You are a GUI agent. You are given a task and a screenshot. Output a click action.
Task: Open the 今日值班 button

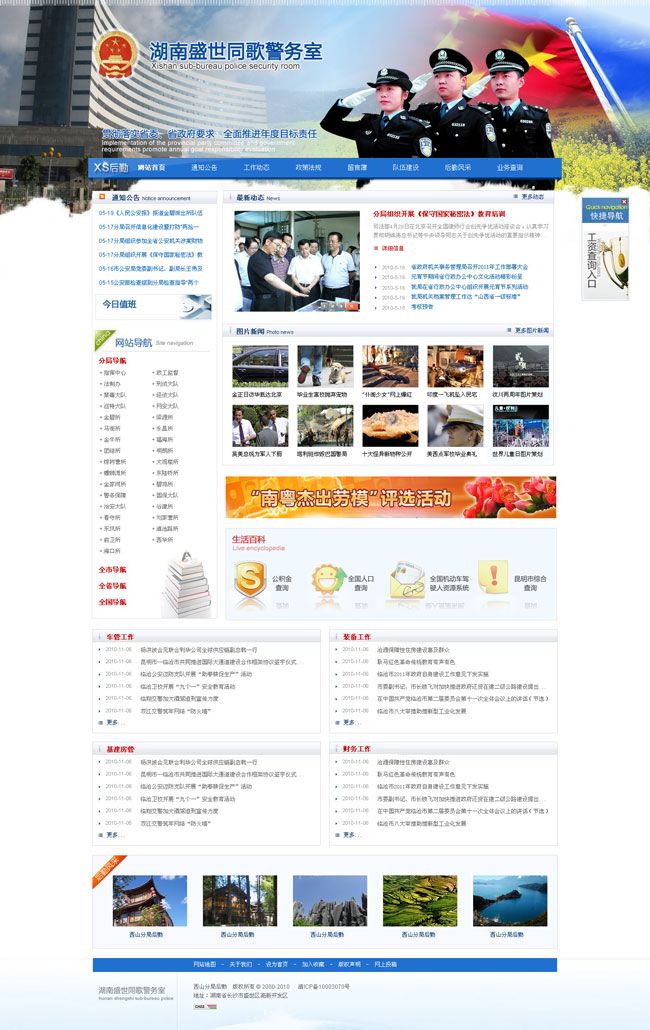coord(121,304)
